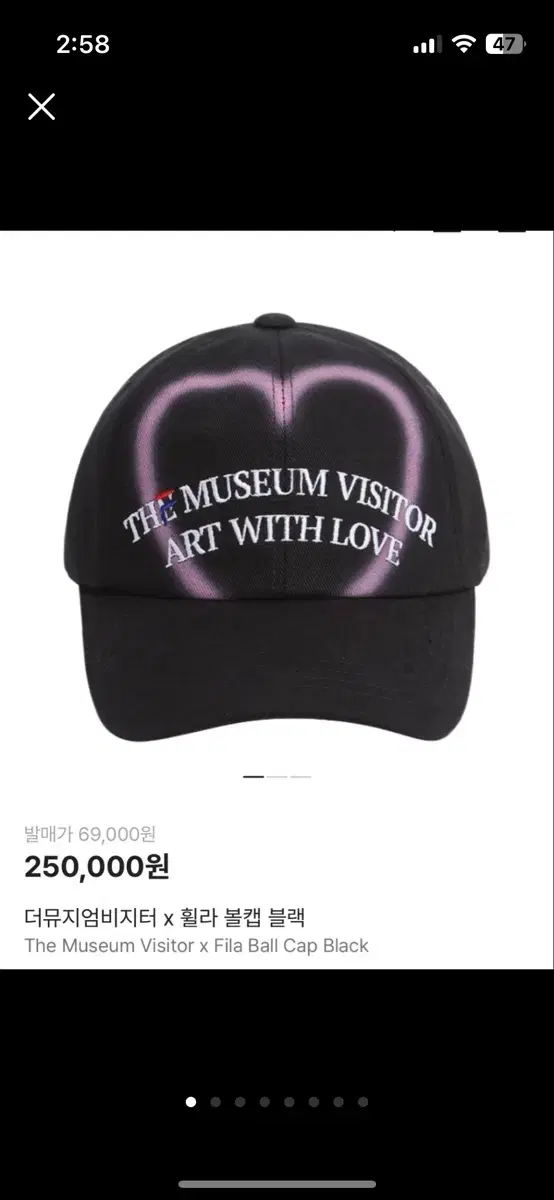Close the full-screen image viewer
Viewport: 554px width, 1200px height.
coord(41,106)
